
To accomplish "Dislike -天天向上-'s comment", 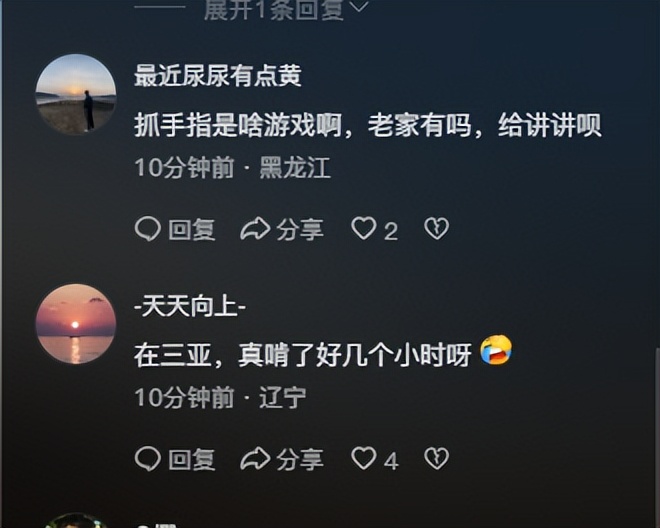I will (x=436, y=459).
